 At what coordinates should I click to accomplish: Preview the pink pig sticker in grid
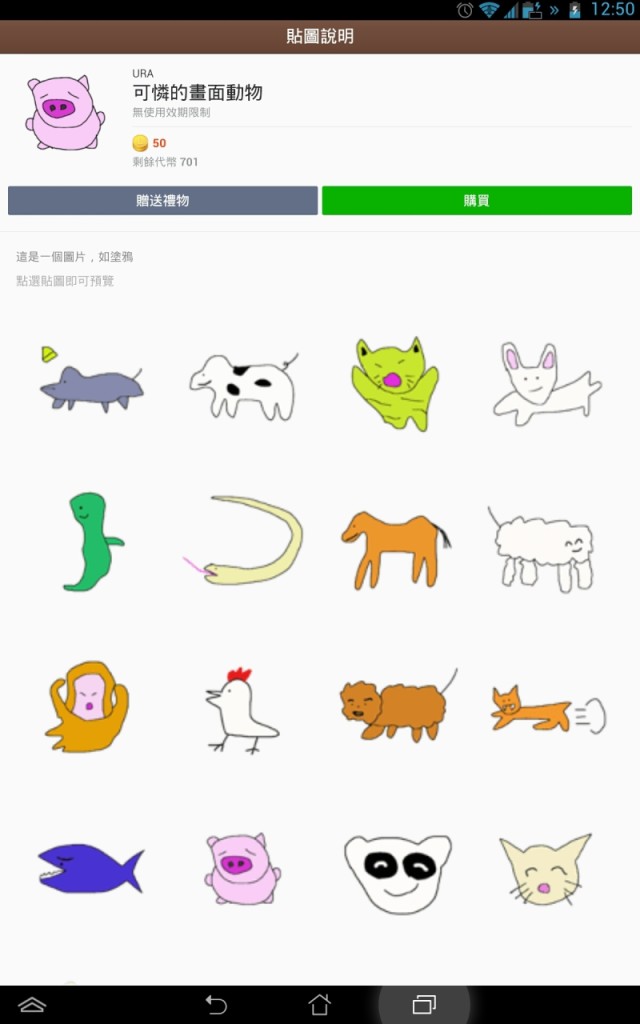tap(243, 868)
